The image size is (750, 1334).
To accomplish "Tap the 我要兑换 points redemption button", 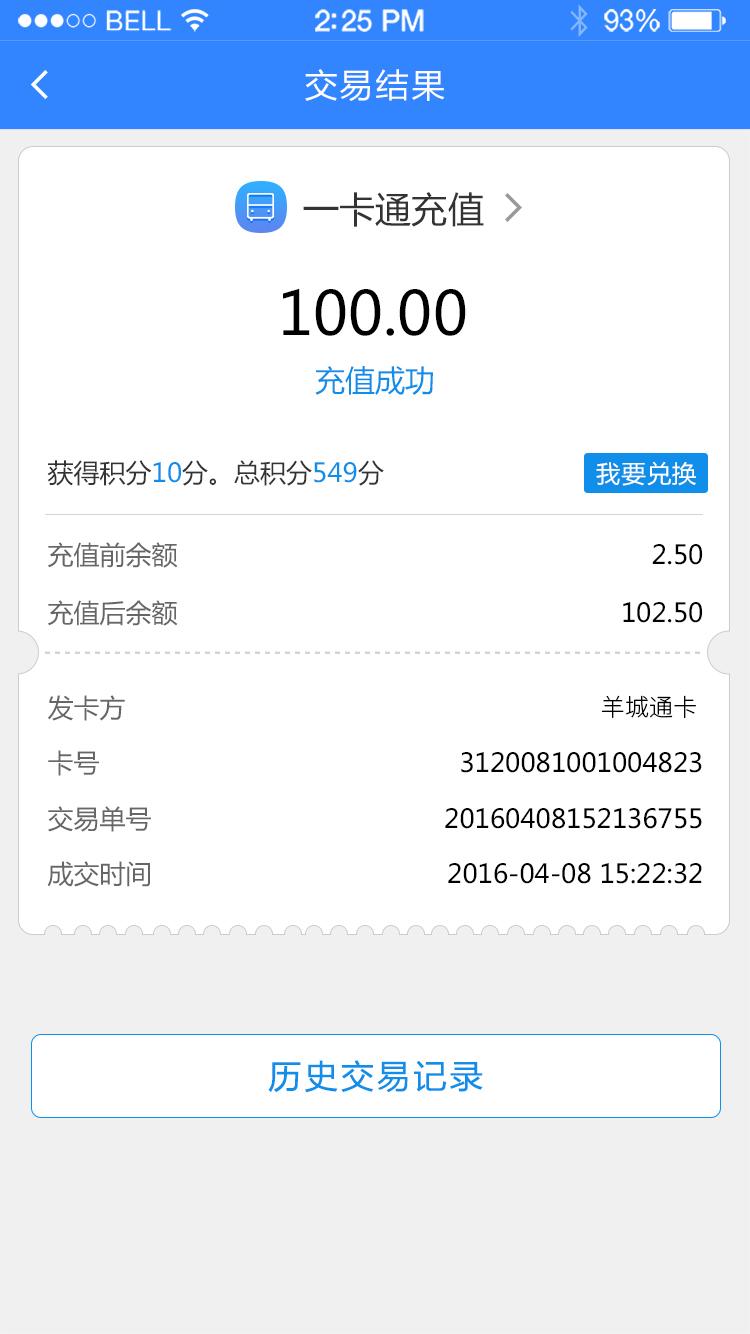I will coord(645,473).
